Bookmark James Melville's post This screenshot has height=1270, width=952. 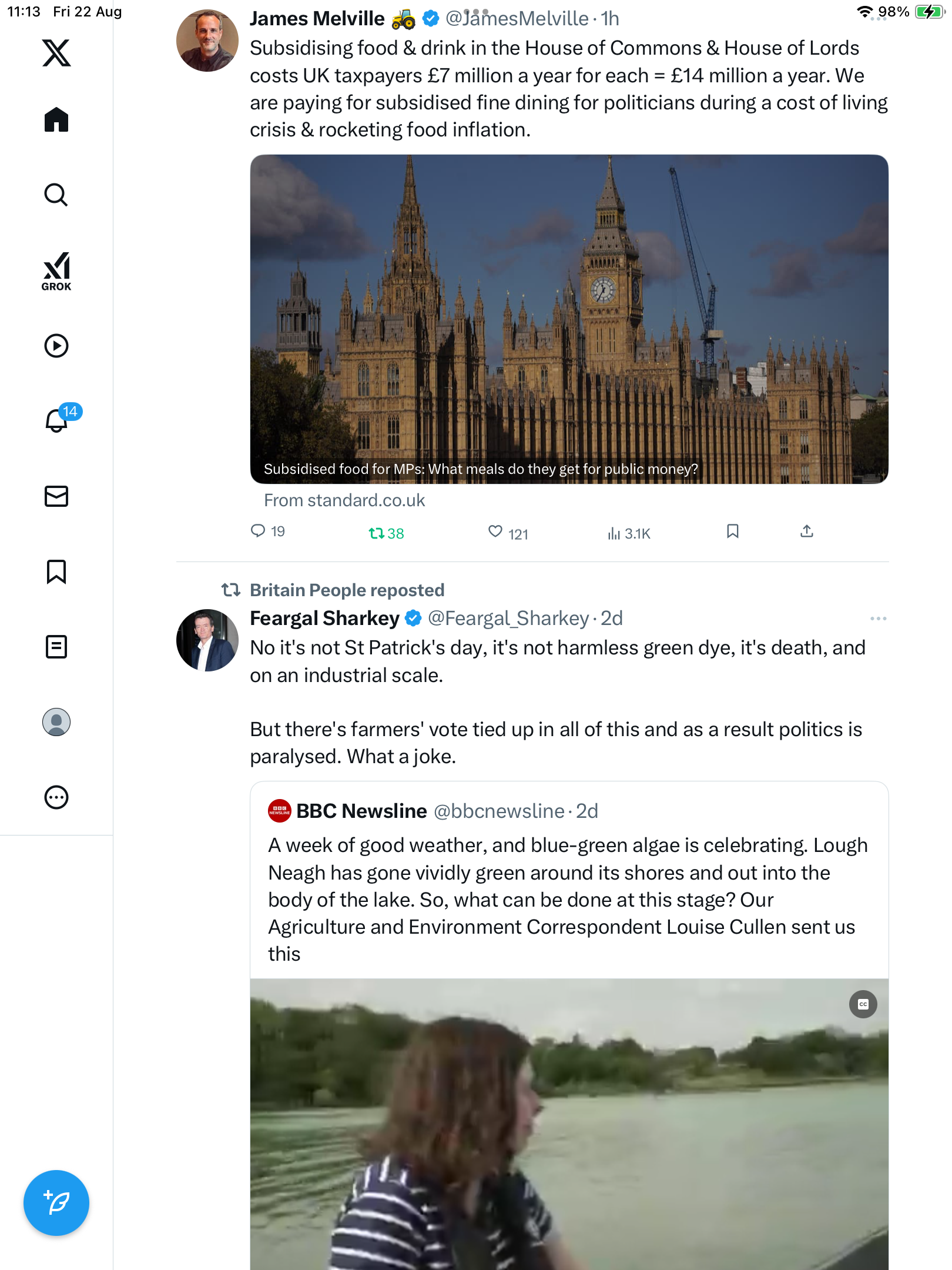click(732, 532)
